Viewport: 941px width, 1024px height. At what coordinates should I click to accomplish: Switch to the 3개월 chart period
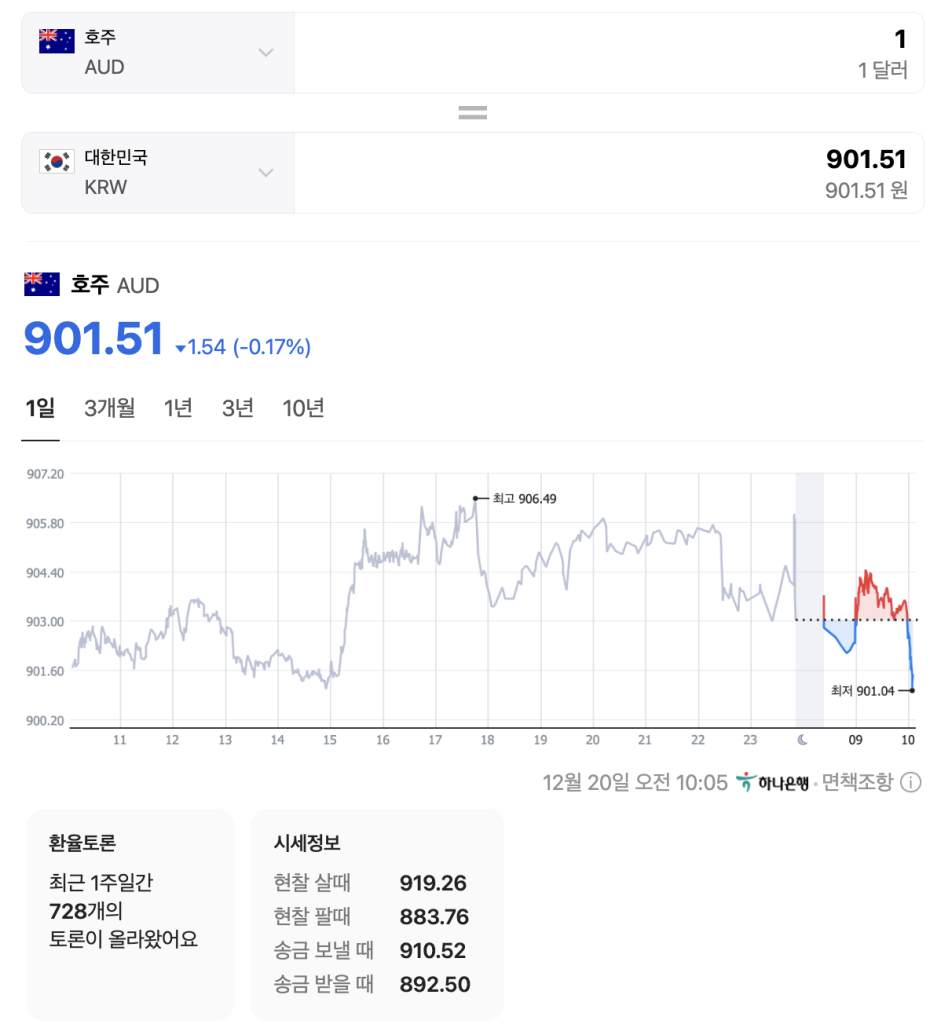(110, 408)
